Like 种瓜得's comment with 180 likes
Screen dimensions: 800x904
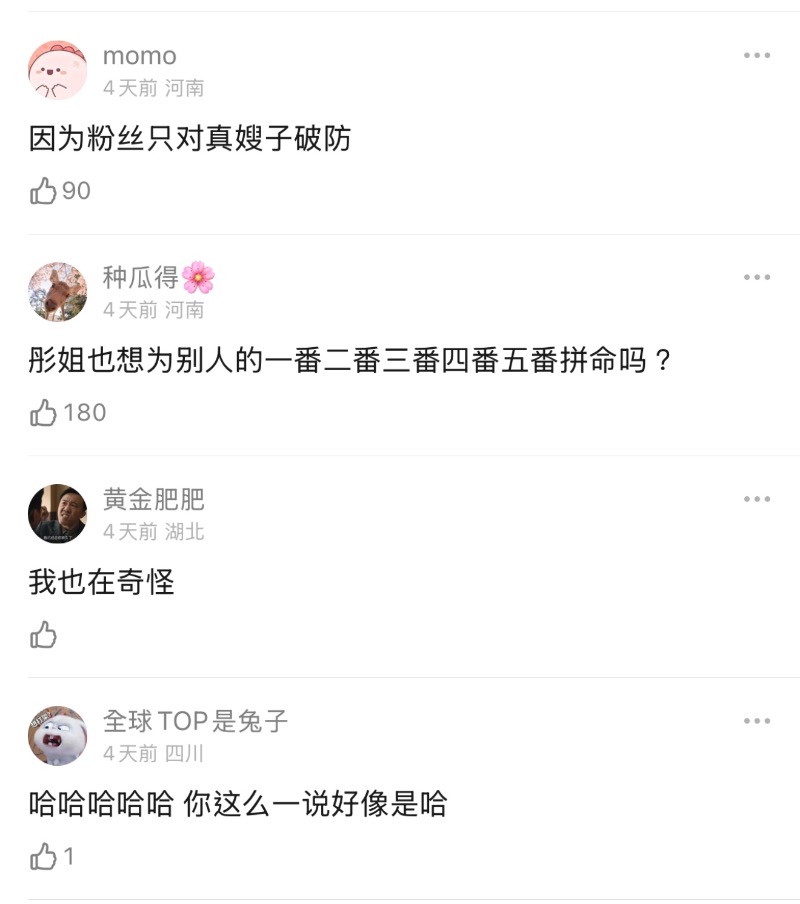pyautogui.click(x=44, y=413)
